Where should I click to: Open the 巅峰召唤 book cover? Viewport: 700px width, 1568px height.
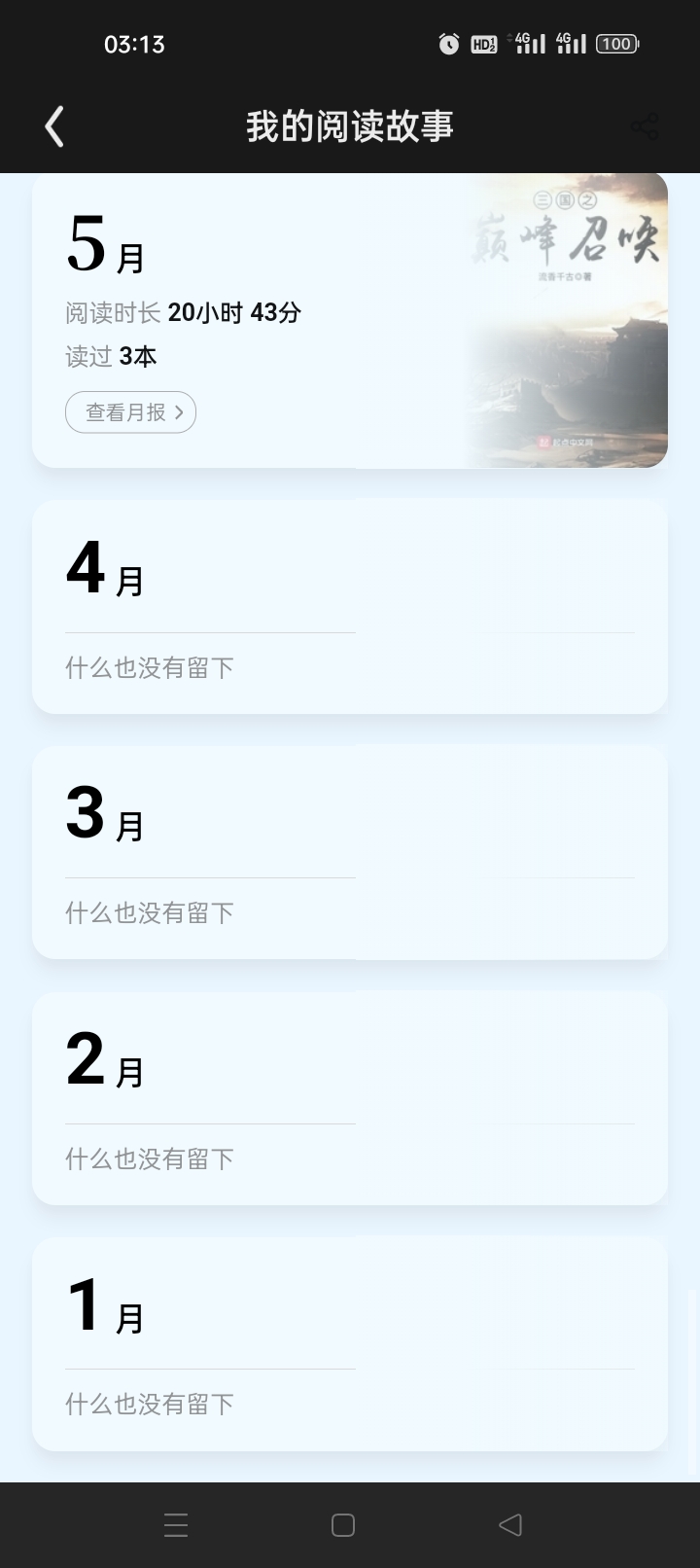(567, 320)
